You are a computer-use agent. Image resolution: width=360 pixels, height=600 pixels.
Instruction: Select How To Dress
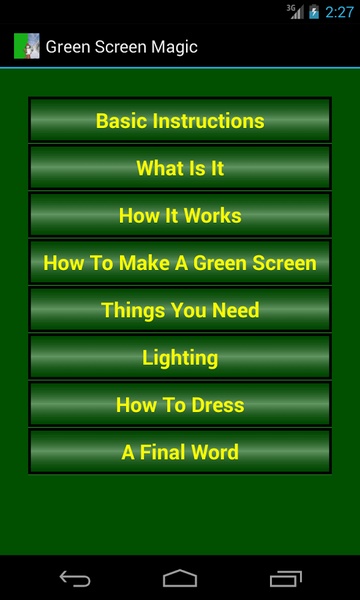[180, 404]
